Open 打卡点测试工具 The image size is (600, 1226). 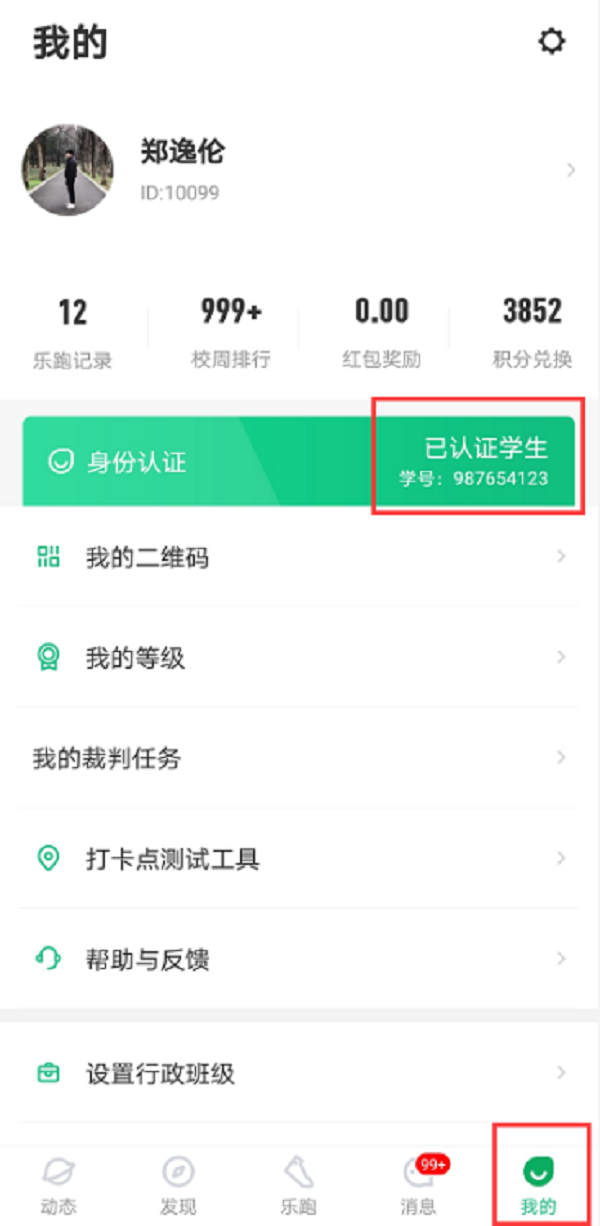300,859
